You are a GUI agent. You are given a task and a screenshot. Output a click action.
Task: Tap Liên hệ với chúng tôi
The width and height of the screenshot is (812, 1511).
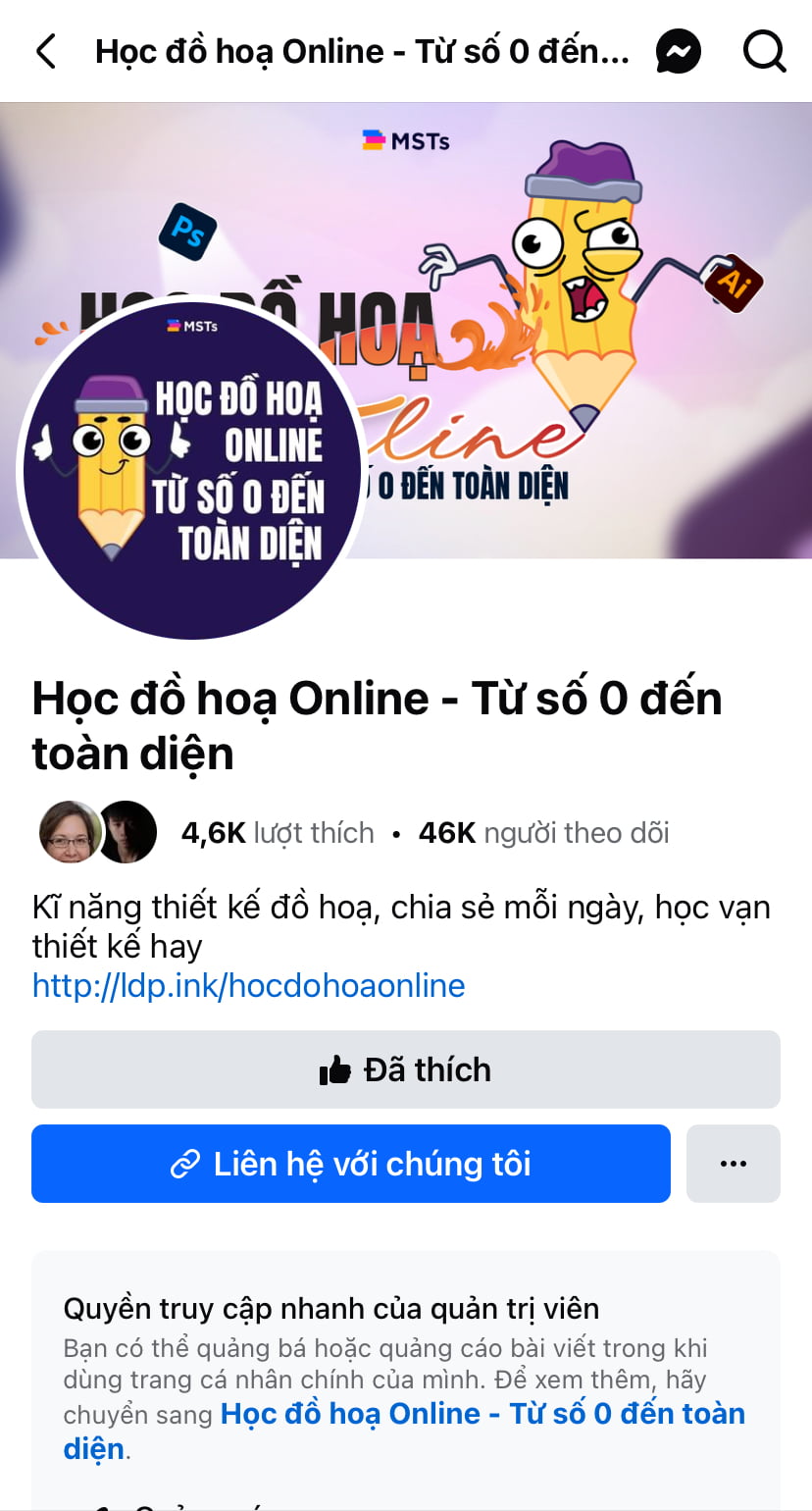point(351,1164)
